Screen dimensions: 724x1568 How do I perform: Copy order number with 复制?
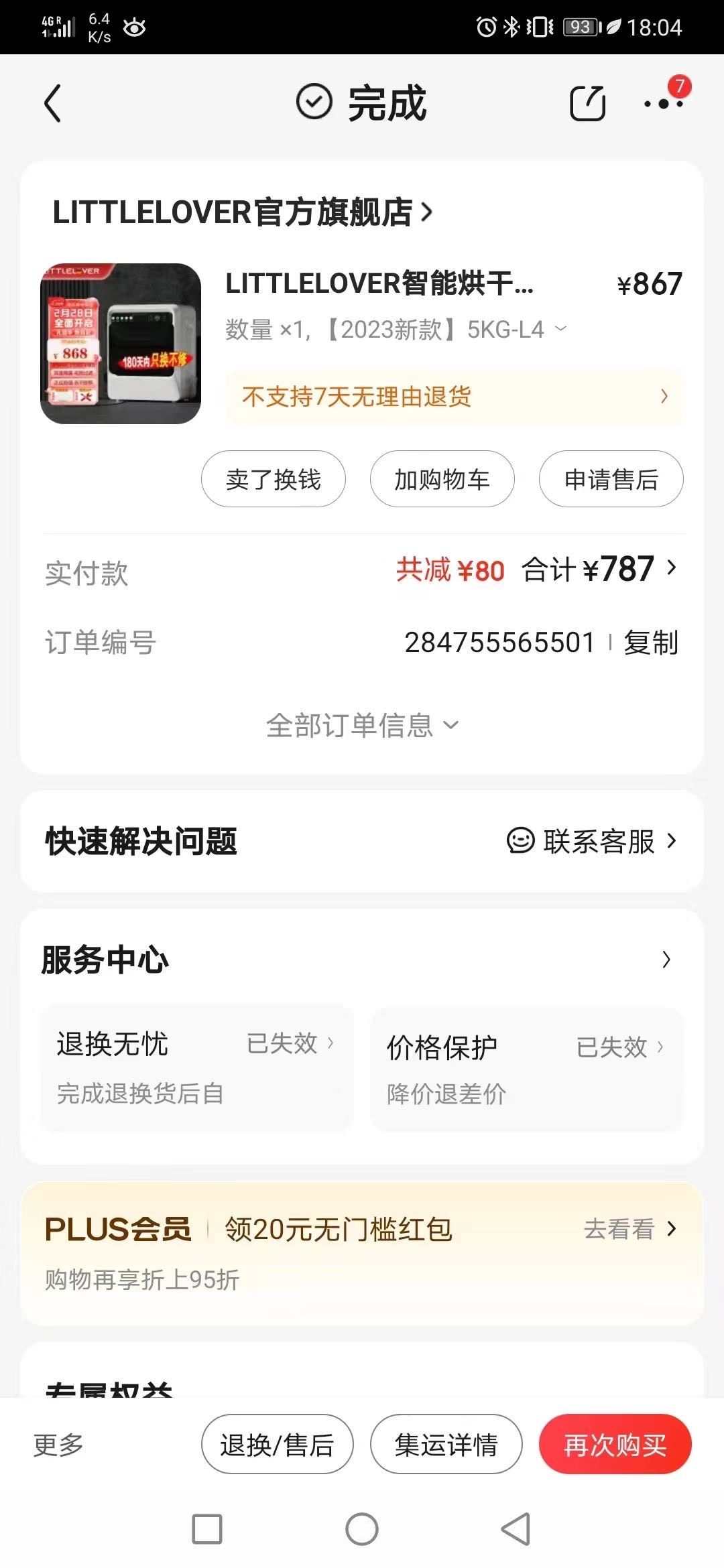click(652, 641)
